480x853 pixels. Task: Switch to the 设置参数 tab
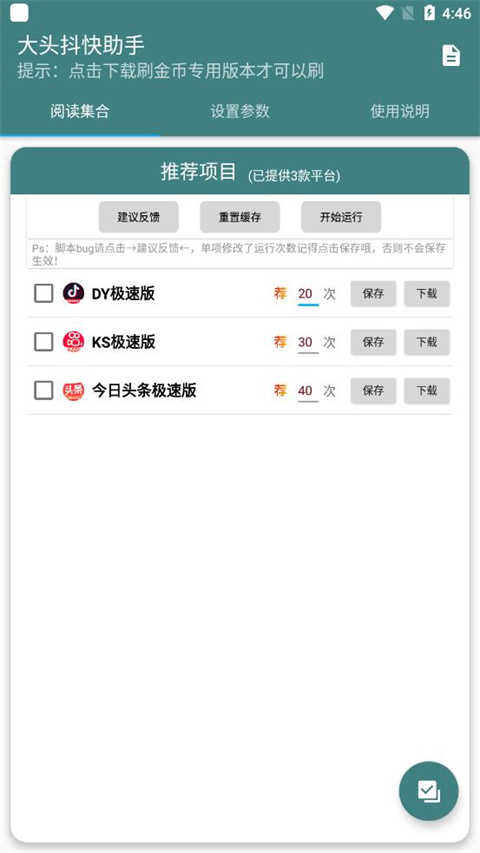pyautogui.click(x=240, y=112)
